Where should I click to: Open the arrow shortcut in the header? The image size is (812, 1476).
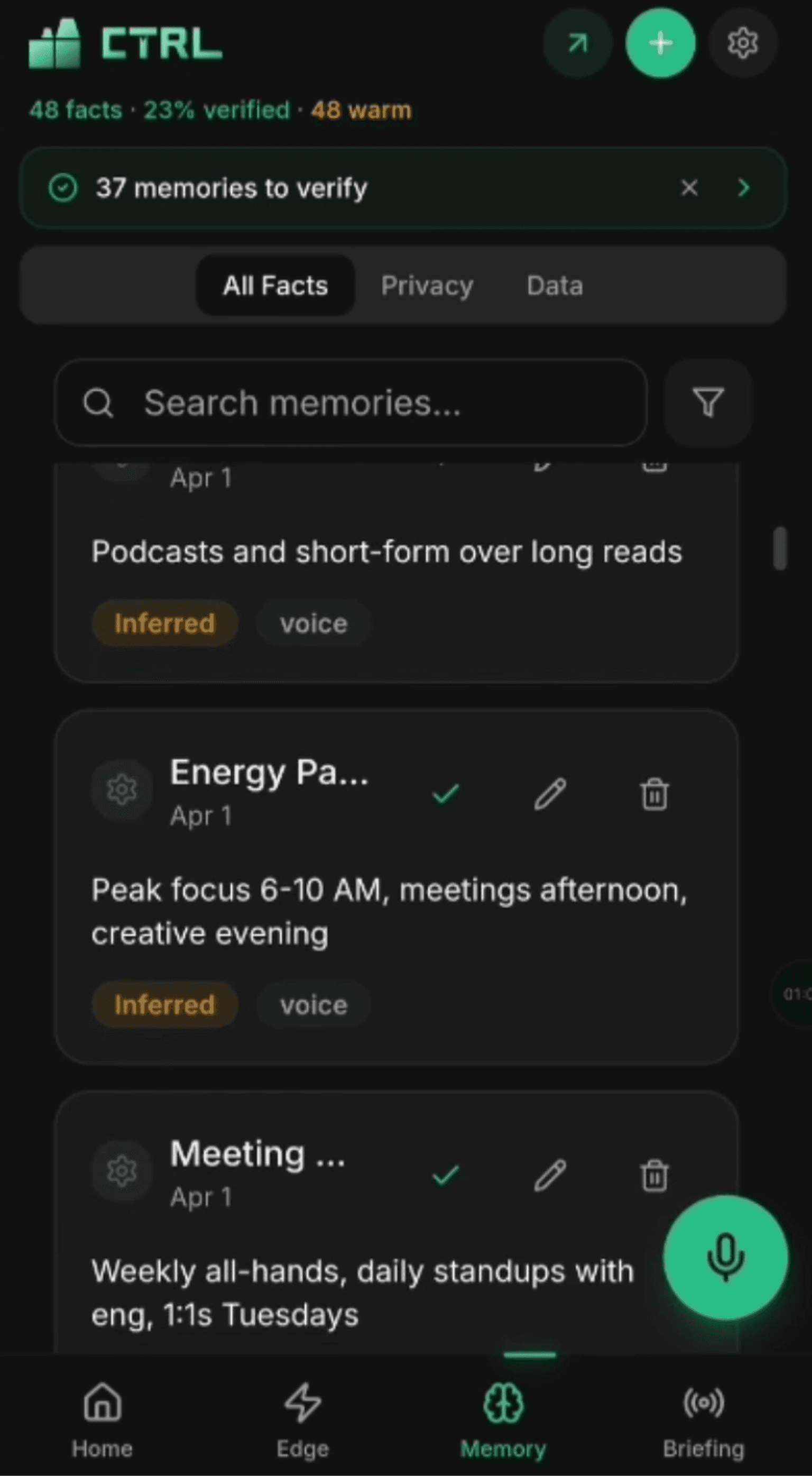coord(577,43)
